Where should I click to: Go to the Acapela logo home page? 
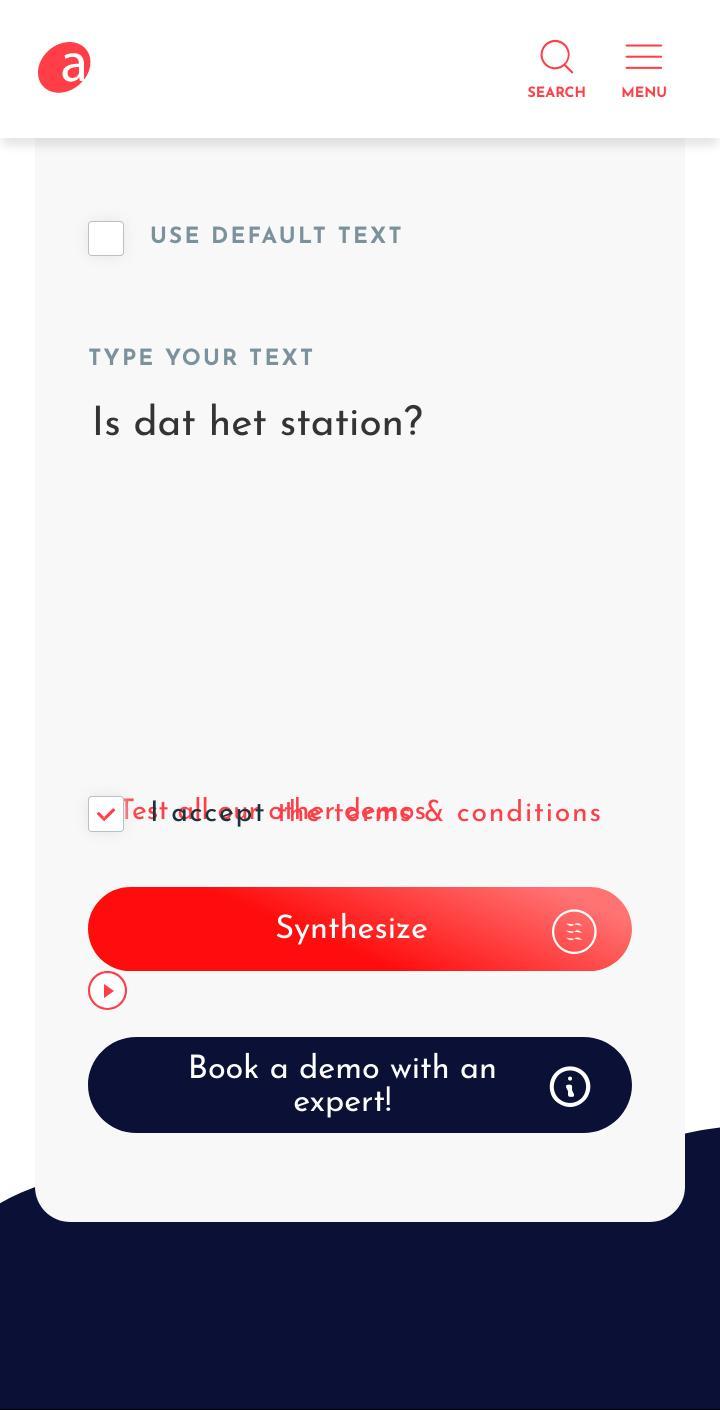[x=64, y=67]
